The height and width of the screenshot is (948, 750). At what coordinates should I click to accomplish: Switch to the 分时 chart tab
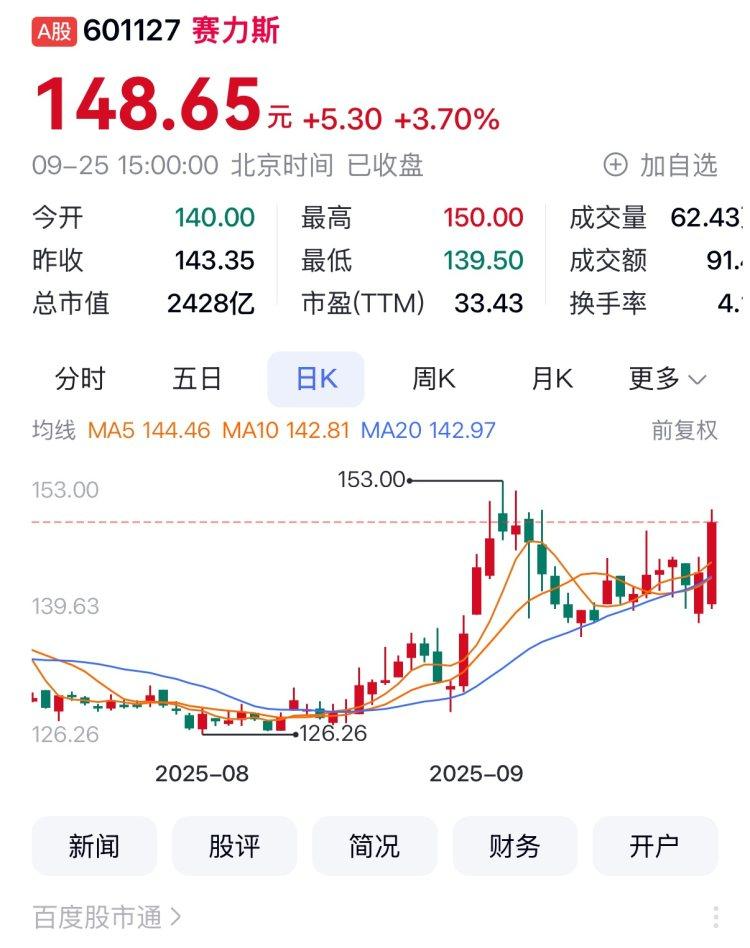click(x=80, y=379)
